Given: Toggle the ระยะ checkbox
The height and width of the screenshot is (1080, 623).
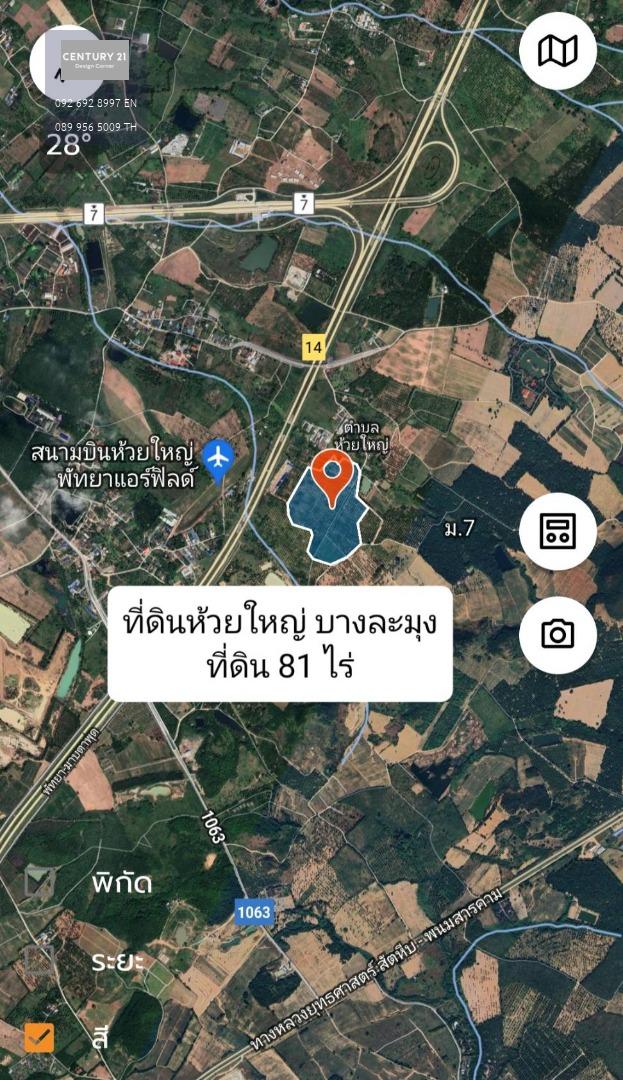Looking at the screenshot, I should pyautogui.click(x=40, y=959).
